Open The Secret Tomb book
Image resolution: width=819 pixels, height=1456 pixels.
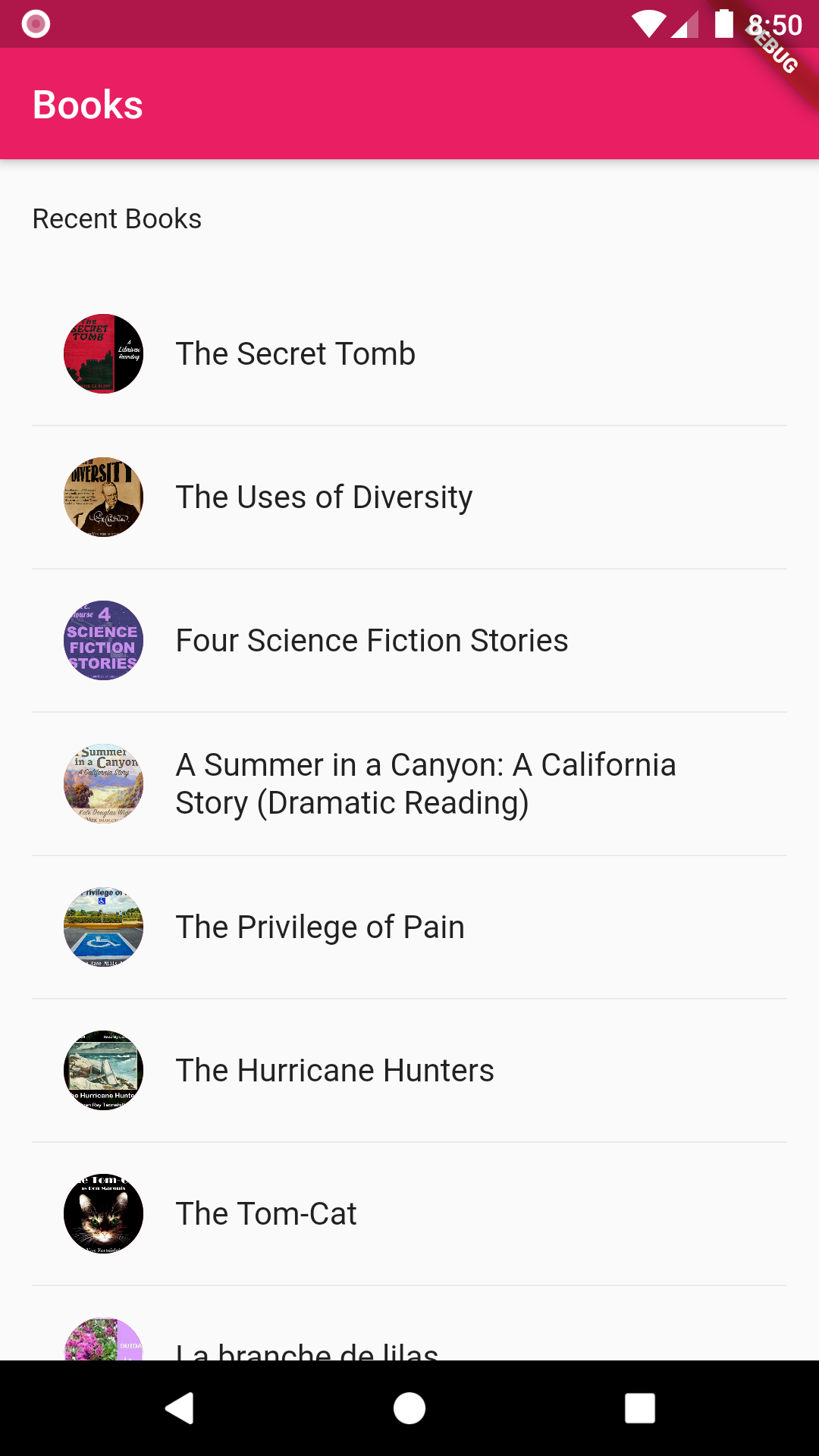pyautogui.click(x=296, y=354)
